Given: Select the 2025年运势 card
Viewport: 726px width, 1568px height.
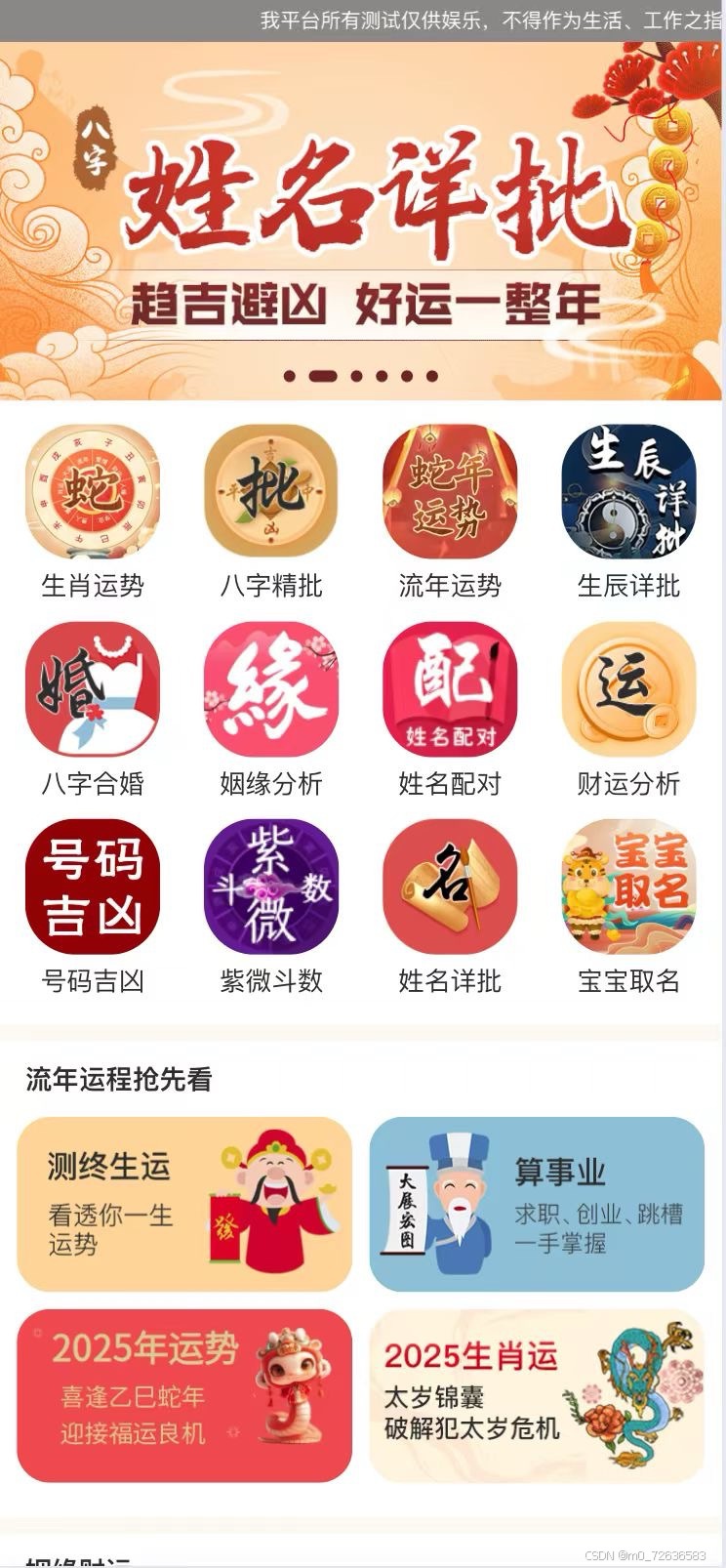Looking at the screenshot, I should (184, 1395).
